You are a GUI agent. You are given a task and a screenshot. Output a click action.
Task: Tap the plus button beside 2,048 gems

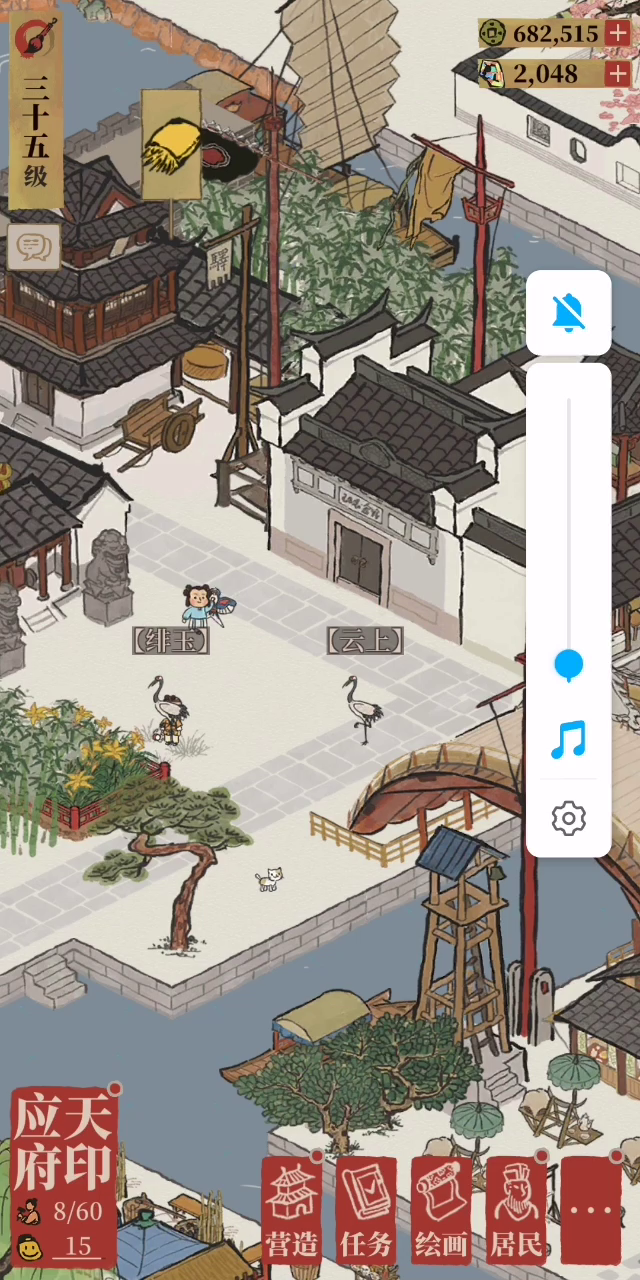[617, 73]
